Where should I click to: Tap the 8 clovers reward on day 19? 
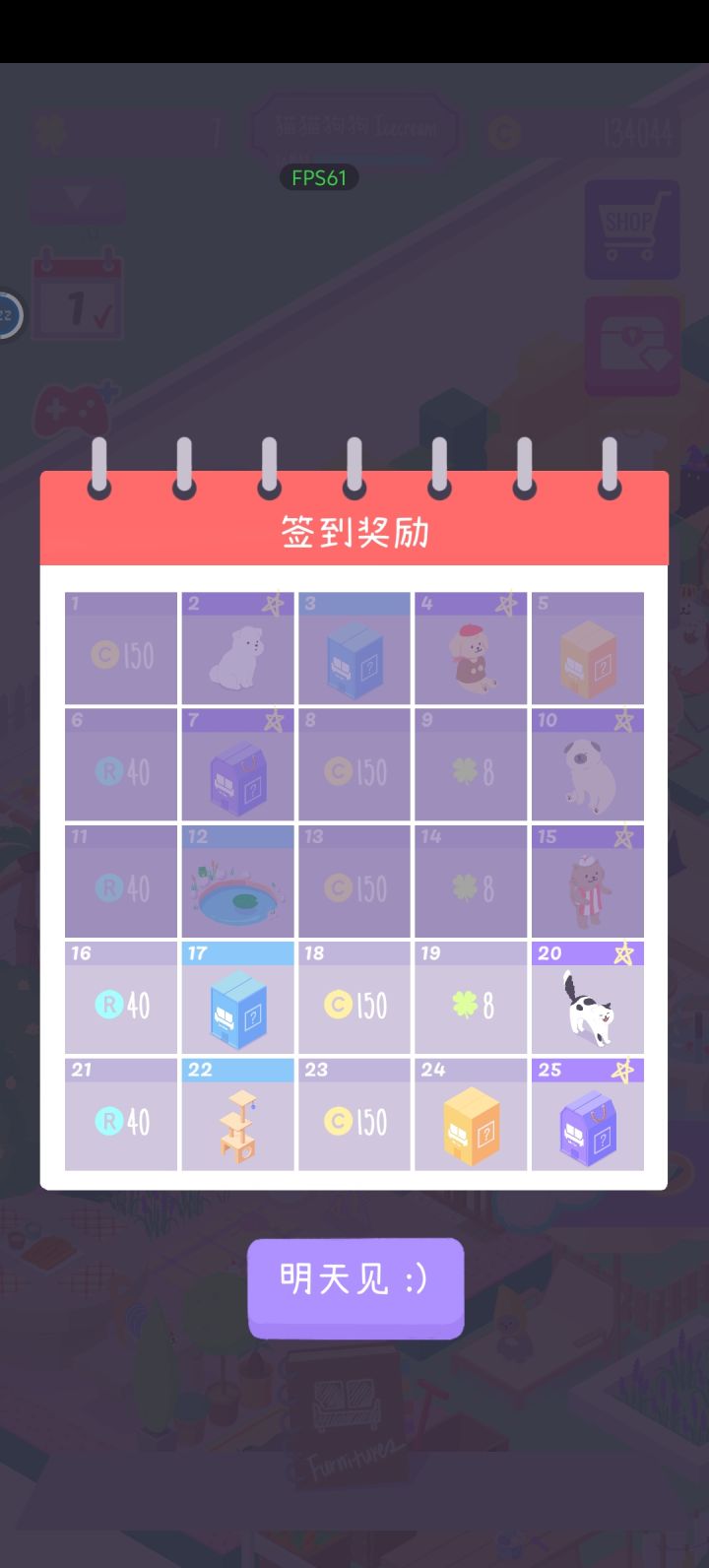(471, 1003)
